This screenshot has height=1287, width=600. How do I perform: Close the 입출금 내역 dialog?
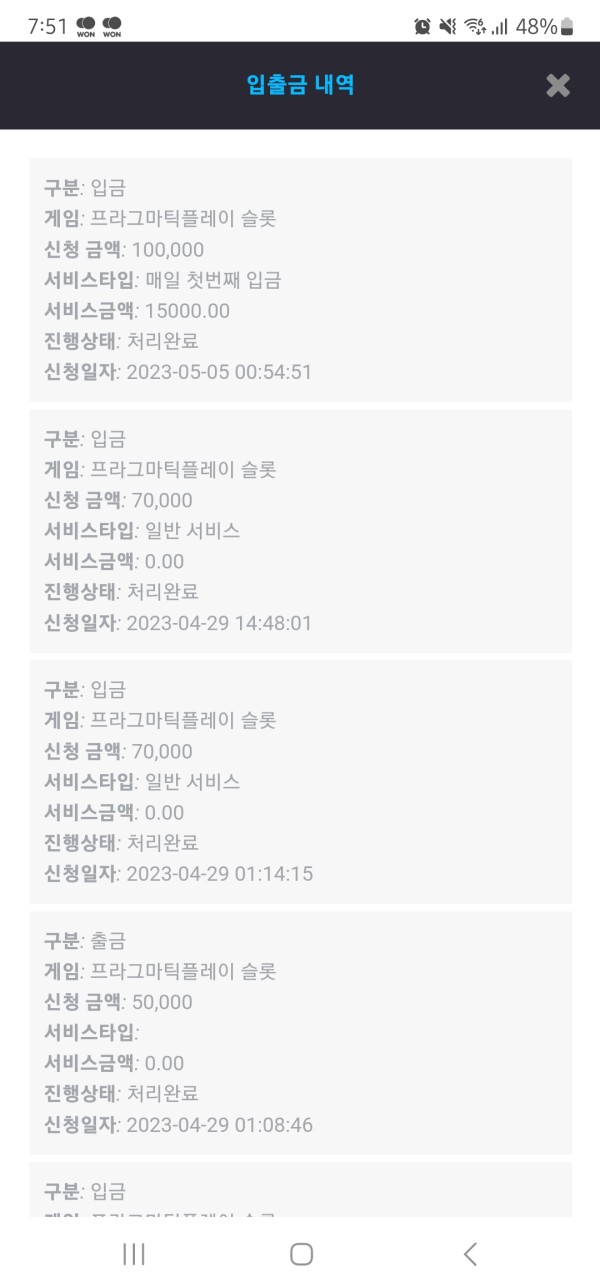pyautogui.click(x=558, y=86)
